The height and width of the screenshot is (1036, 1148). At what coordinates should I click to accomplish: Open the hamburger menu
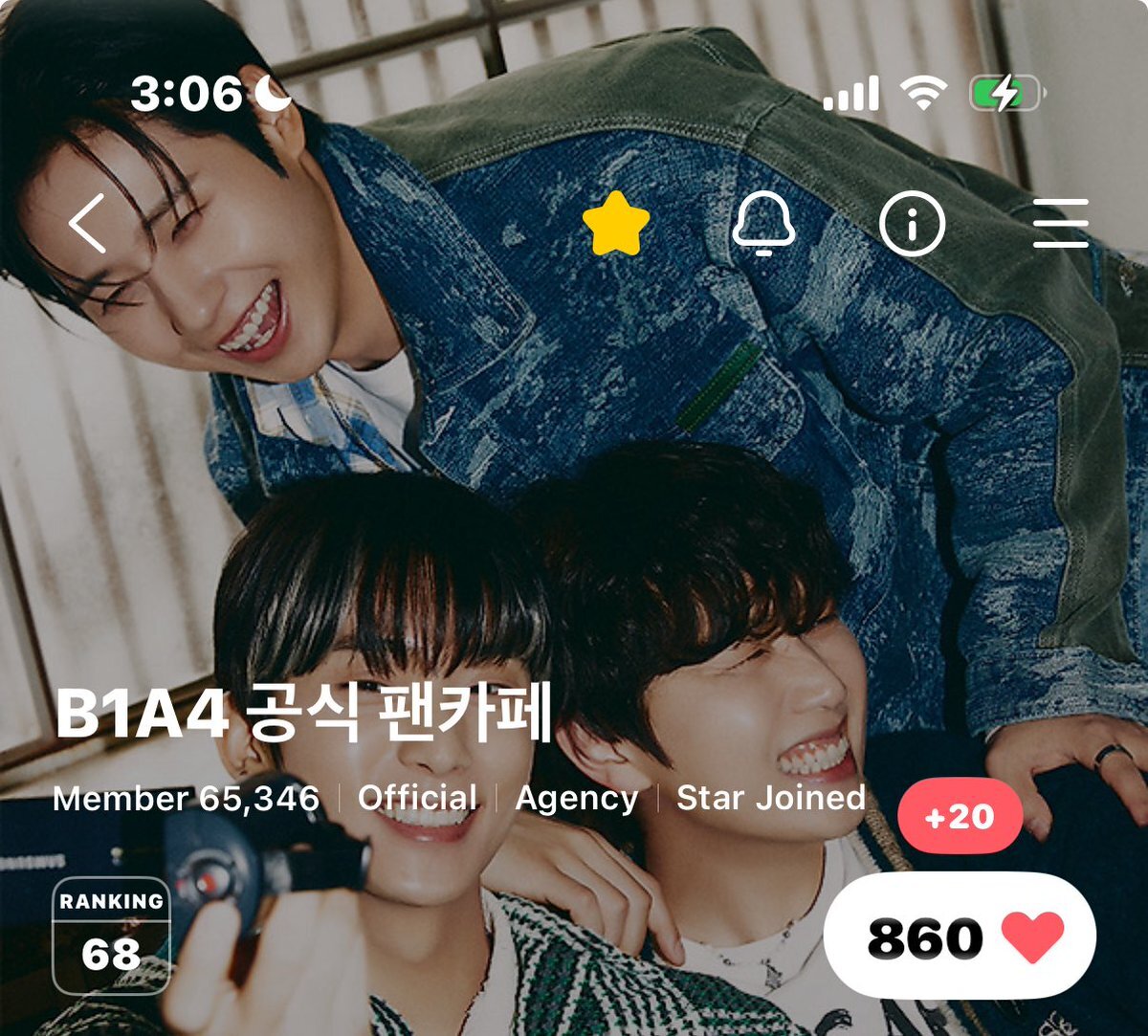1061,224
